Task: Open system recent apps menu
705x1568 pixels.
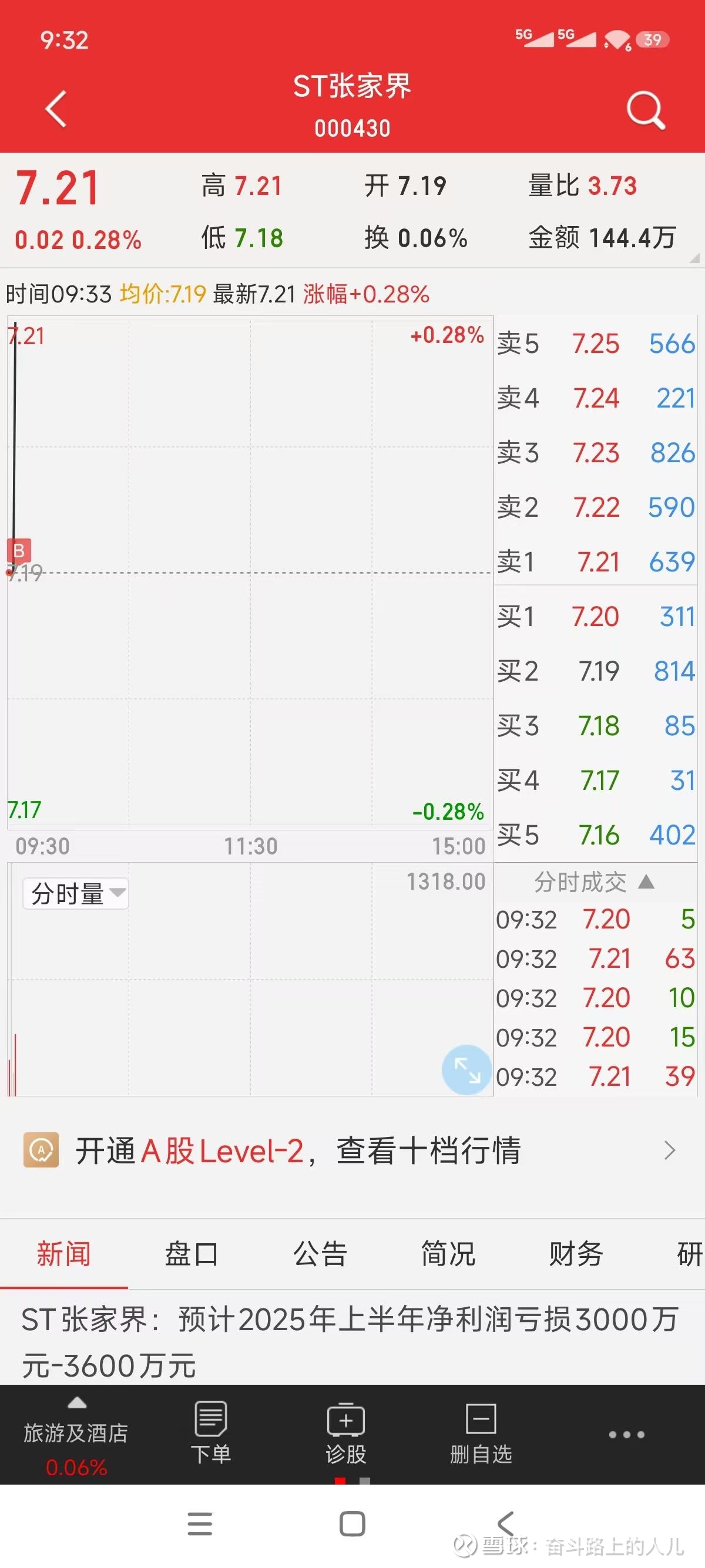Action: click(200, 1523)
